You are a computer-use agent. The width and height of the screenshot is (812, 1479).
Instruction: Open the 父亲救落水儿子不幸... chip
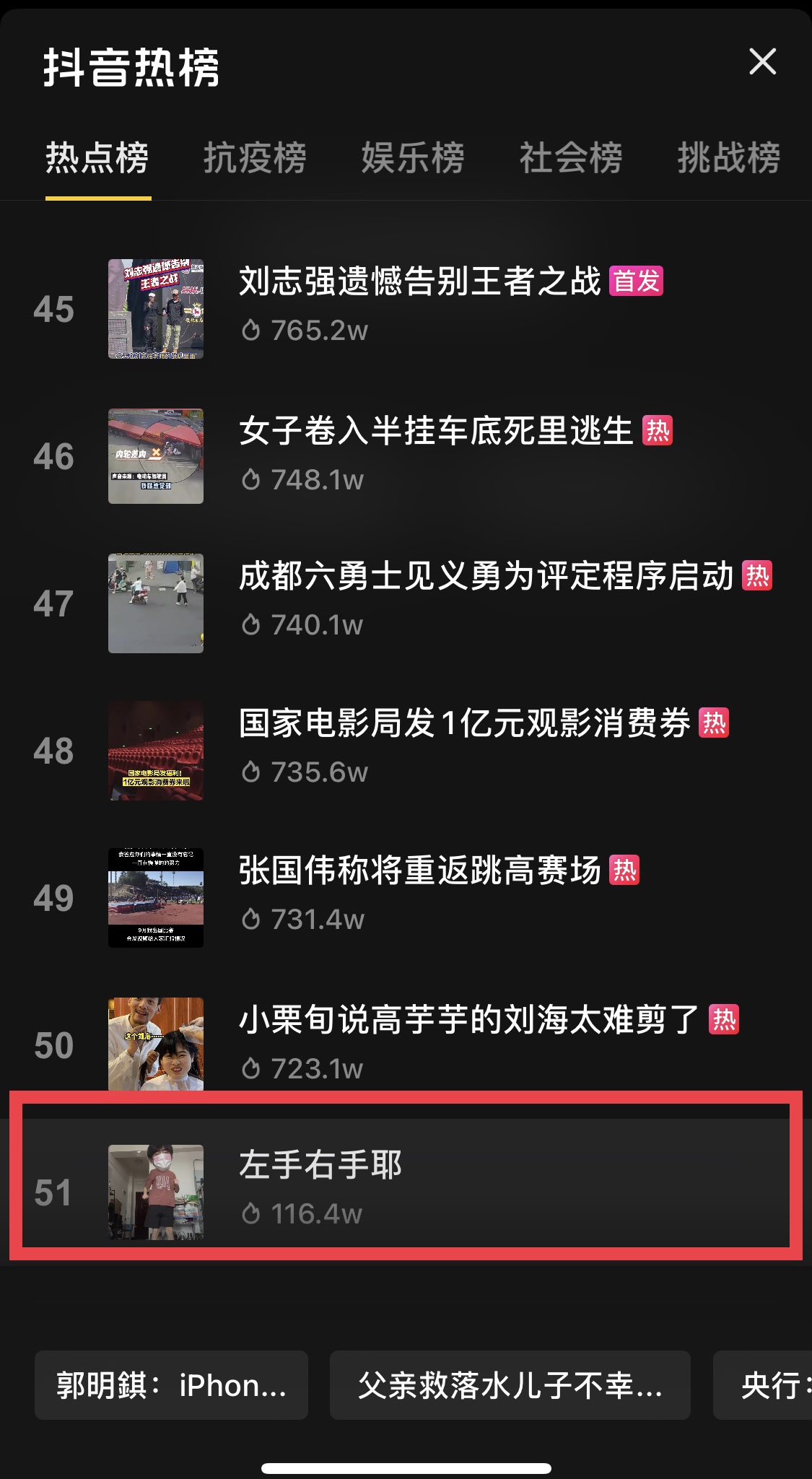point(510,1385)
